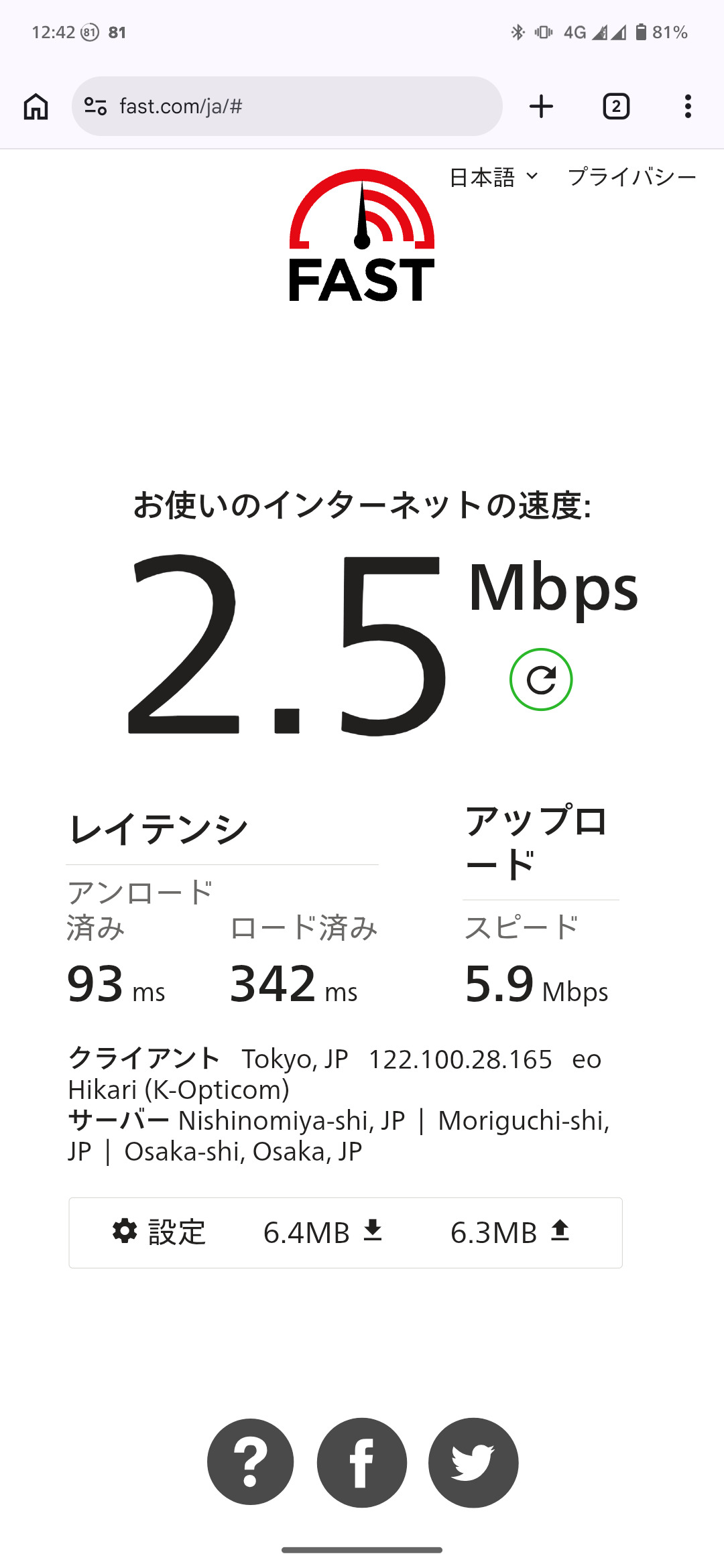Share the result on Facebook
Screen dimensions: 724x1568
[362, 1462]
